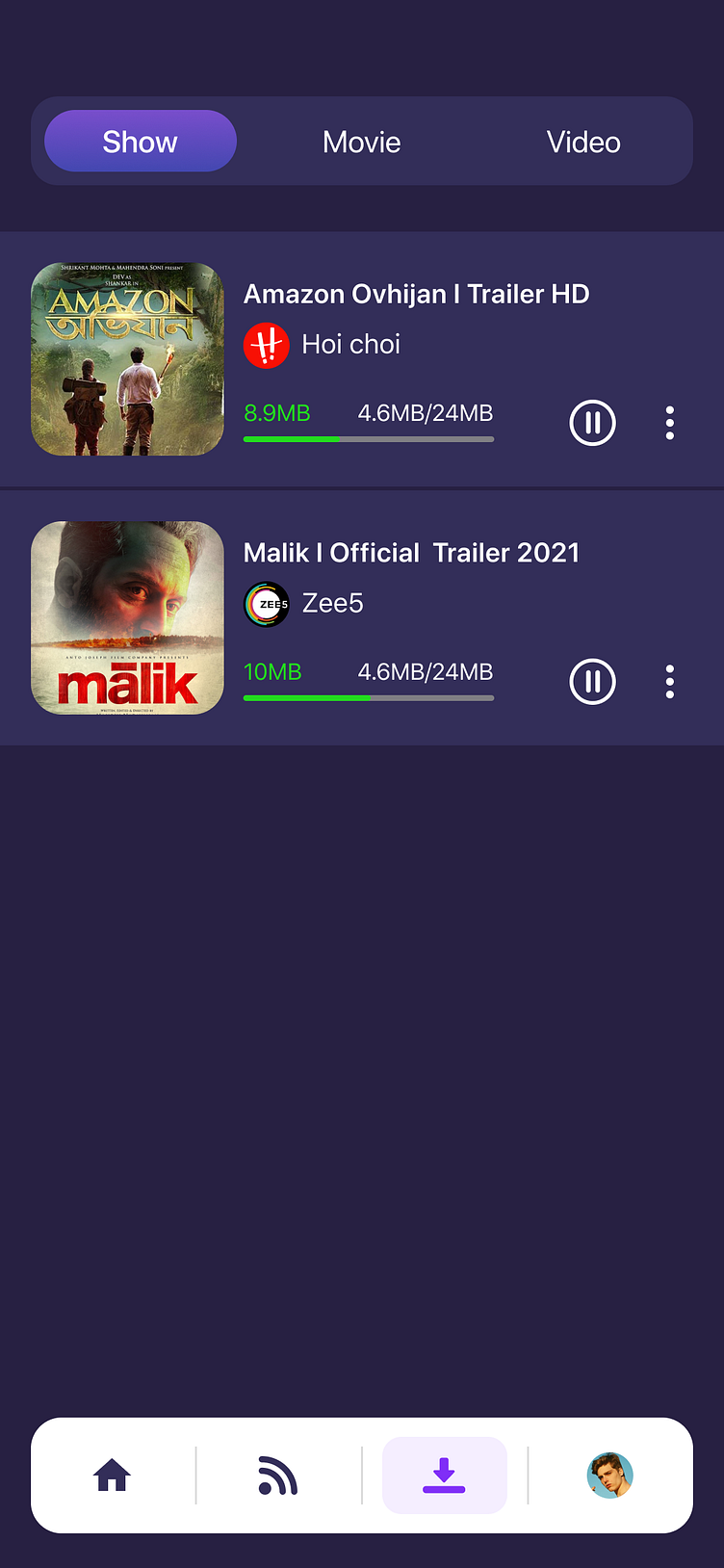Screen dimensions: 724x1568
Task: Switch to the Video tab
Action: (x=583, y=142)
